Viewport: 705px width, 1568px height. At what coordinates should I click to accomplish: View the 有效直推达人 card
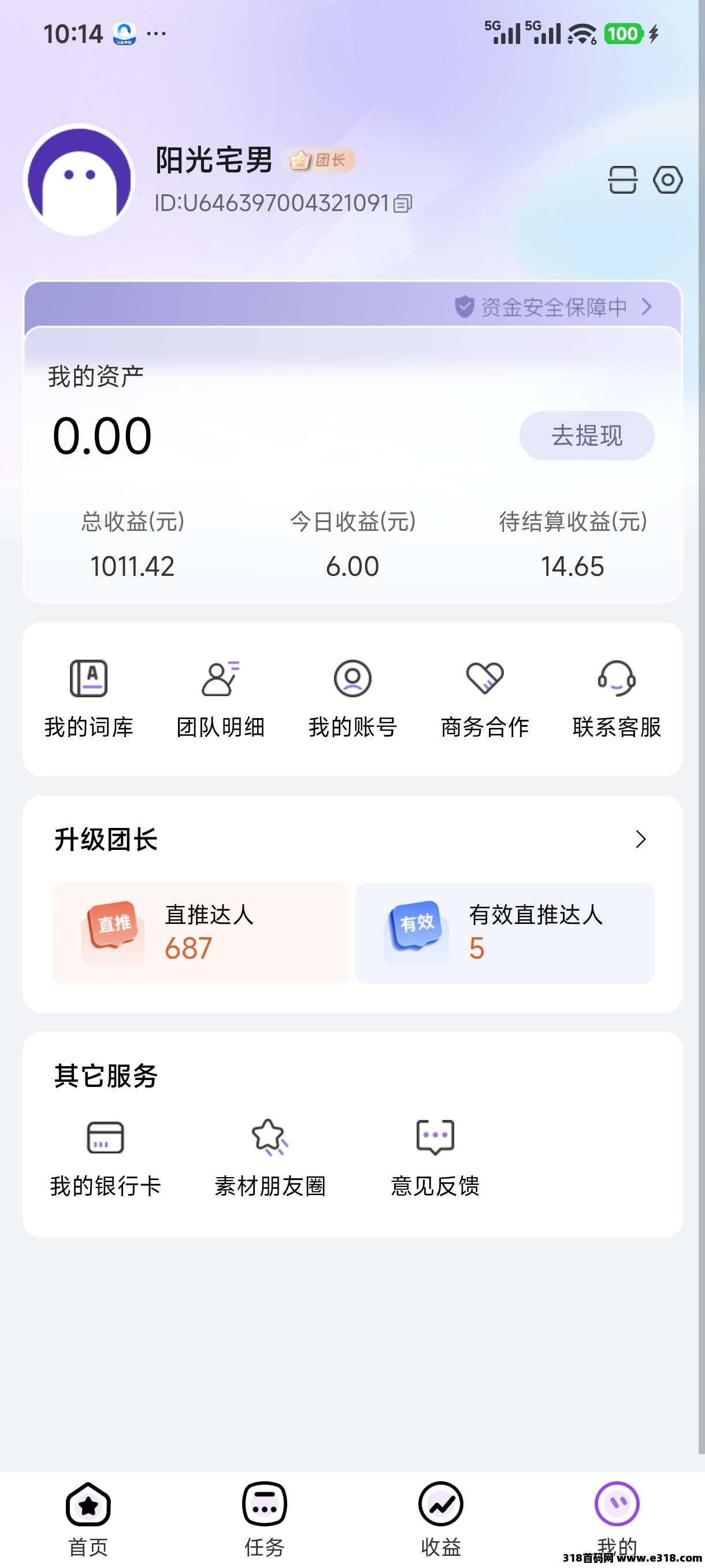[505, 933]
